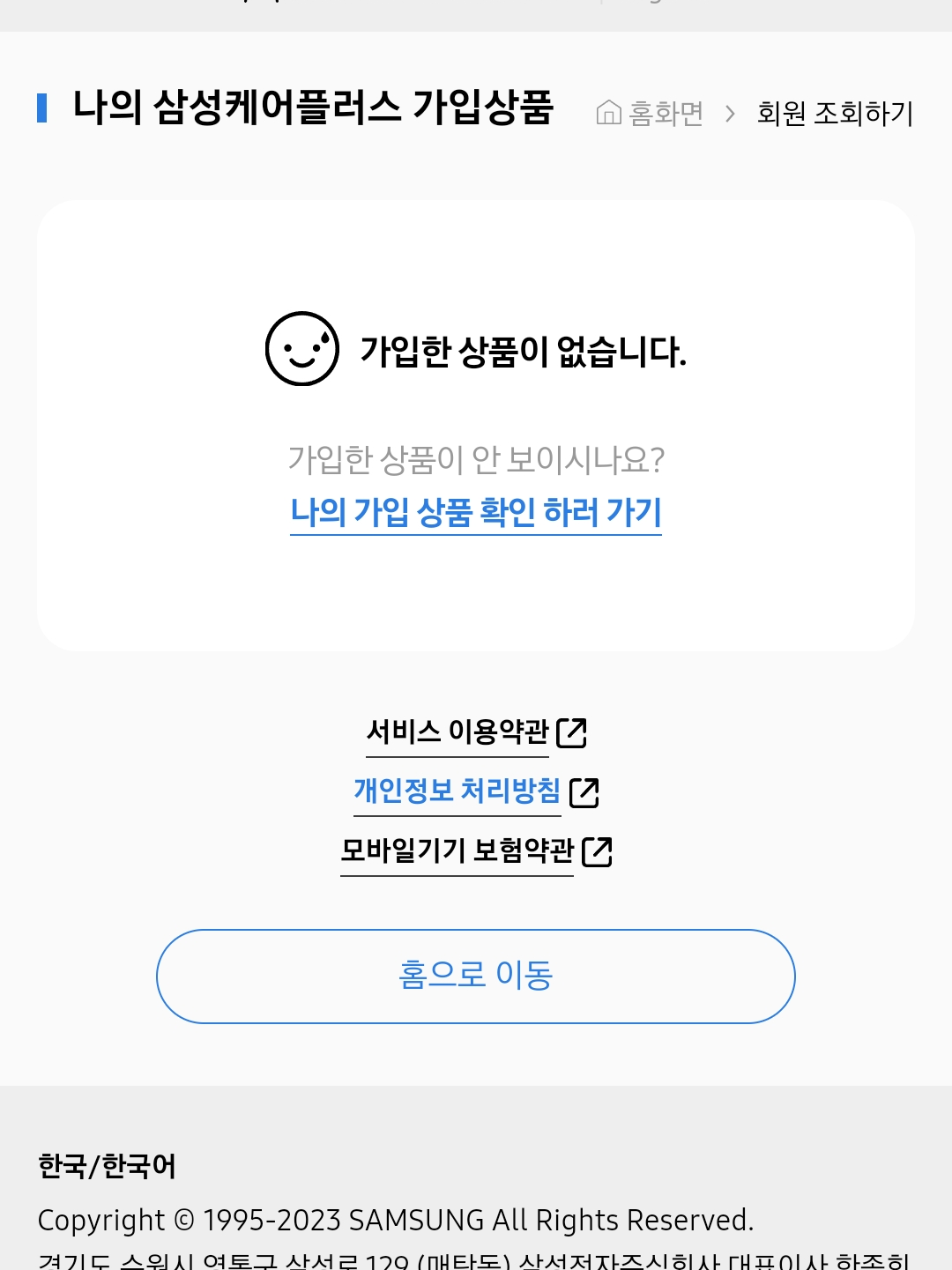Image resolution: width=952 pixels, height=1270 pixels.
Task: Click the 홈으로 이동 button
Action: coord(476,976)
